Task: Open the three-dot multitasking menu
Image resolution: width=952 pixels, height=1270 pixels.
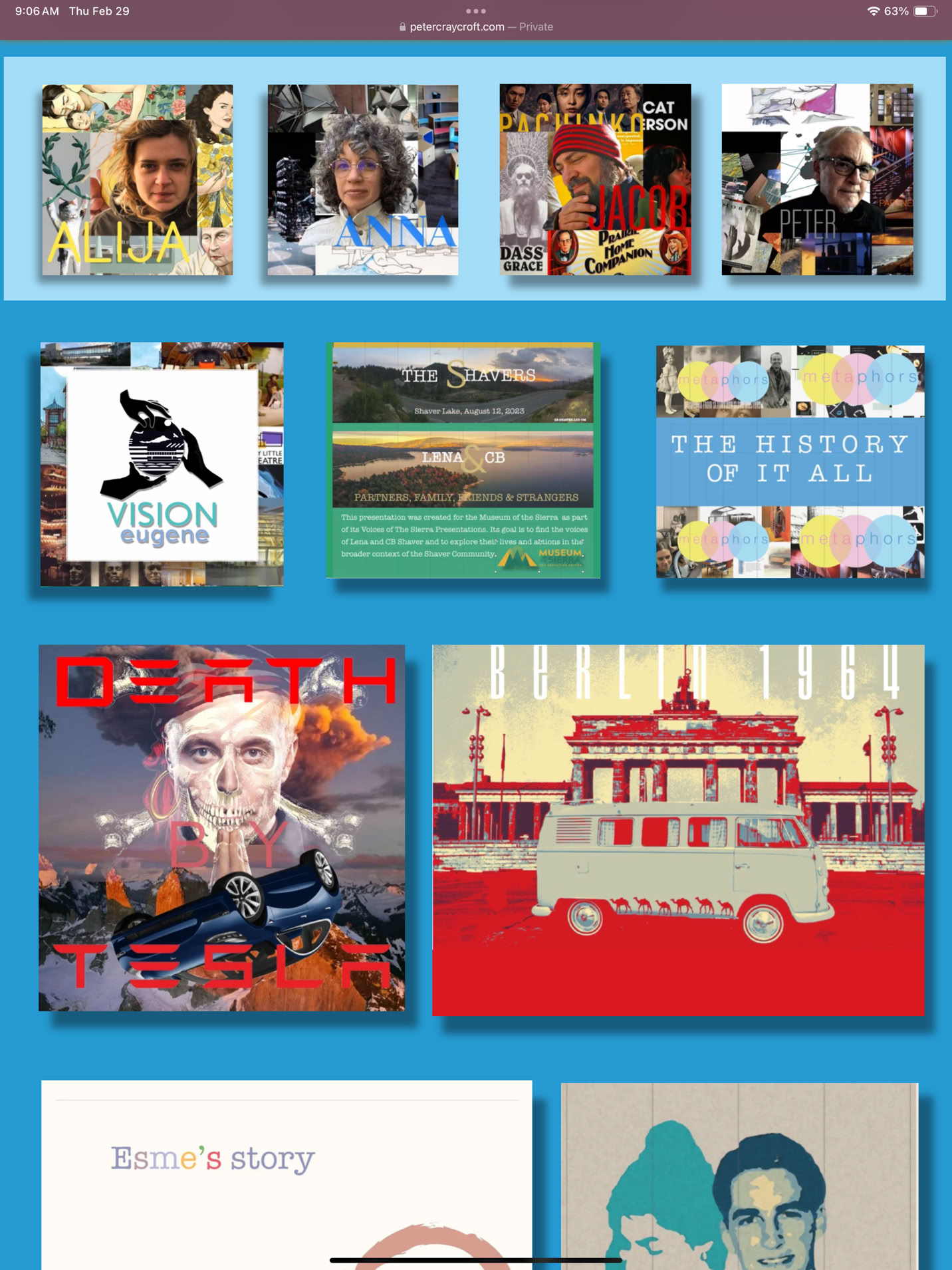Action: [x=476, y=11]
